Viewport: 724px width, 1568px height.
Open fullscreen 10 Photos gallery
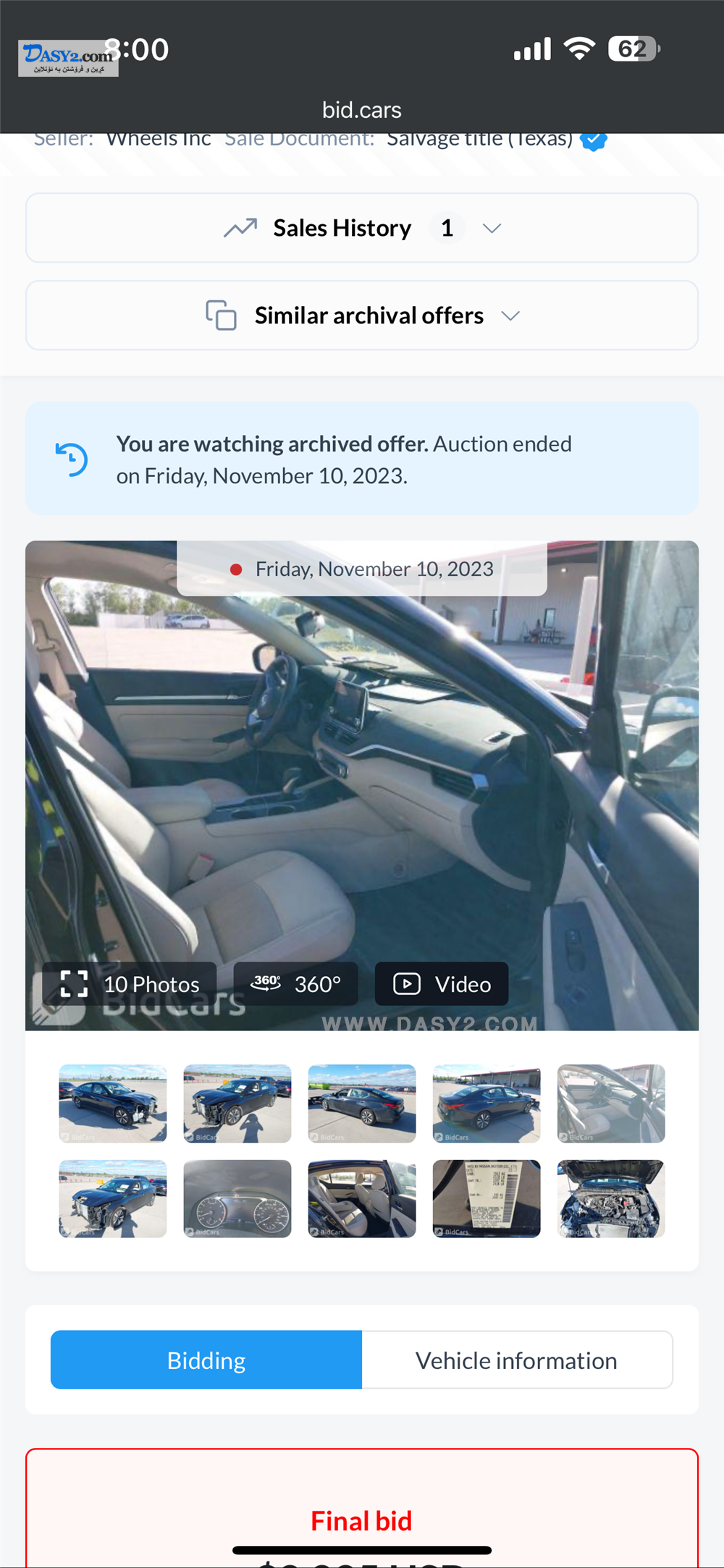[x=130, y=984]
